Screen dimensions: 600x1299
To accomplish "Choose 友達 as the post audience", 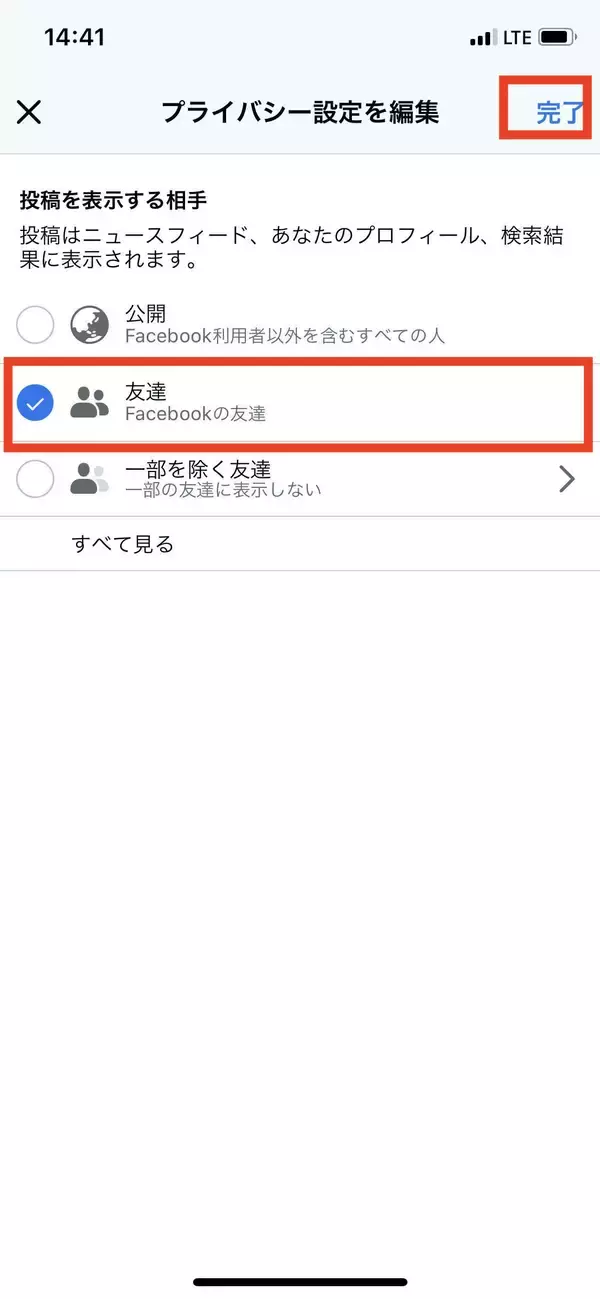I will [x=36, y=403].
